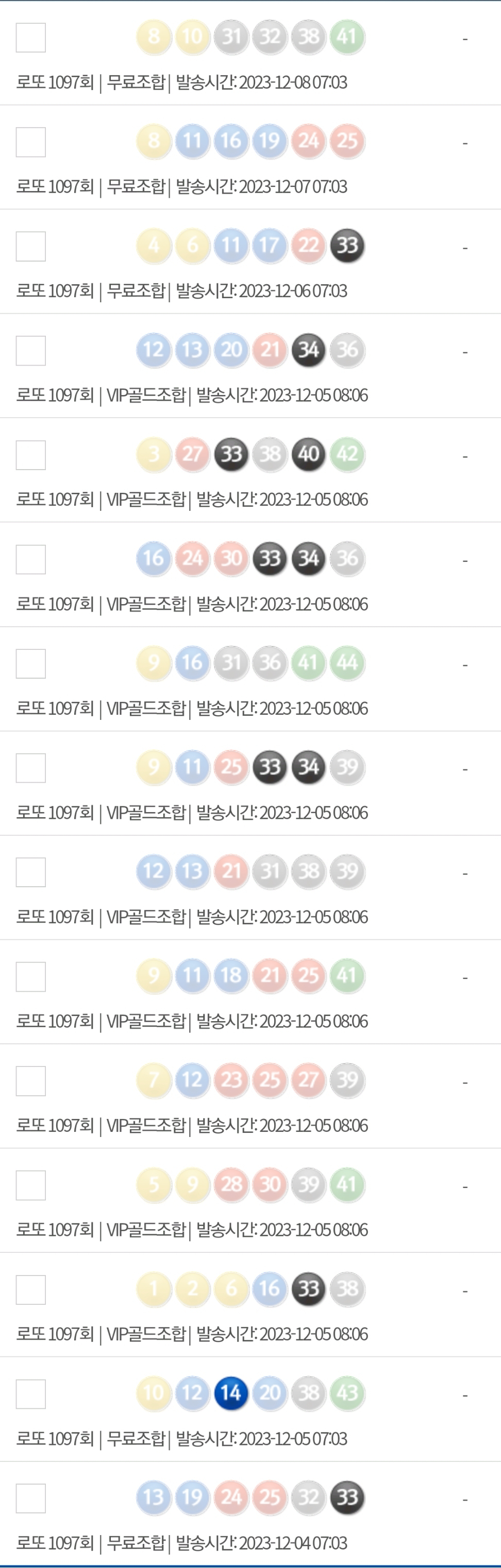This screenshot has width=501, height=1568.
Task: Check the combination 9 11 25 33 34 39
Action: 30,768
